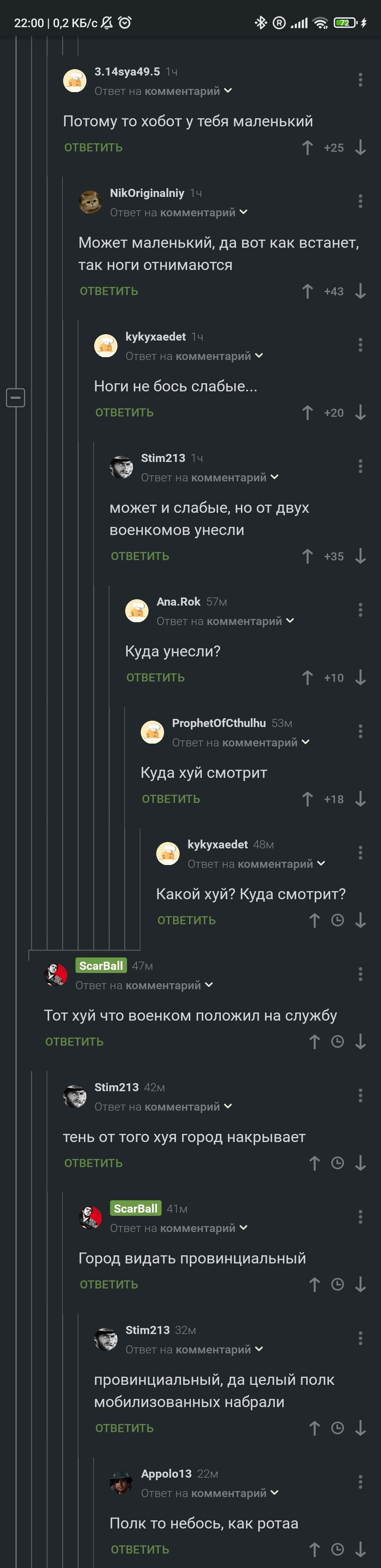Reply to 'Какой хуй? Куда смотрит?' comment
This screenshot has height=1568, width=381.
click(186, 920)
